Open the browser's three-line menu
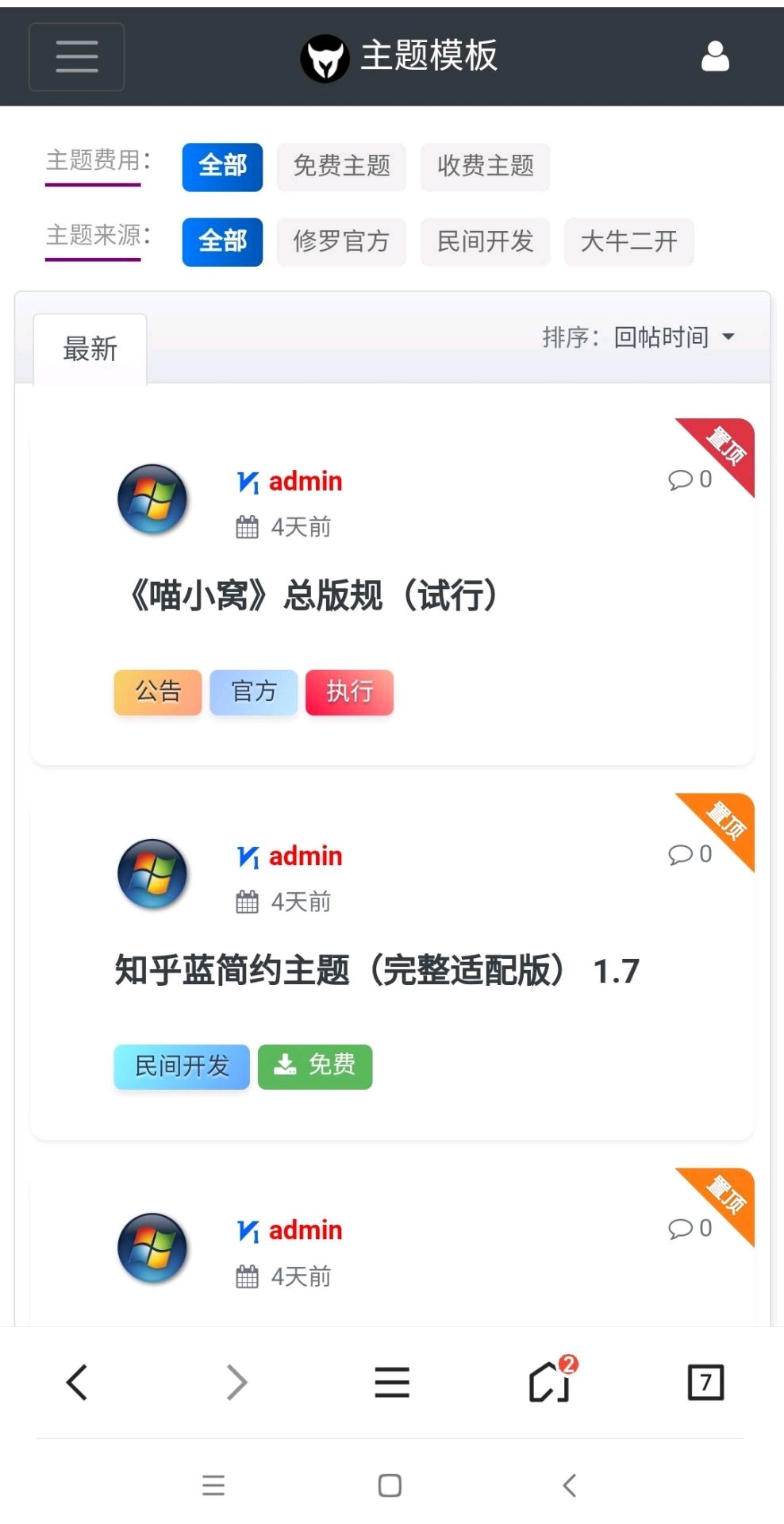This screenshot has height=1524, width=784. tap(392, 1382)
